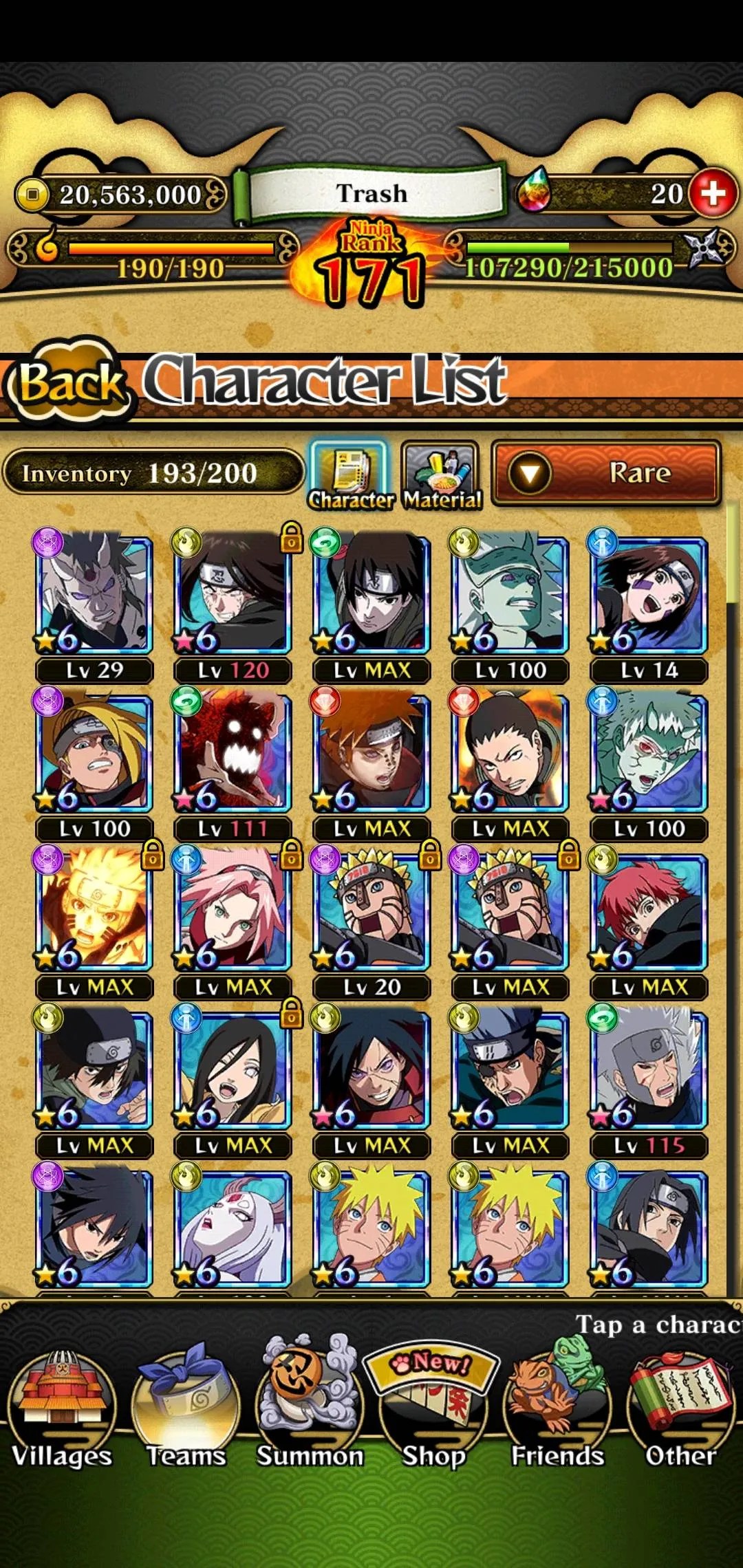Open the Rare sort dropdown
This screenshot has width=743, height=1568.
(x=606, y=473)
